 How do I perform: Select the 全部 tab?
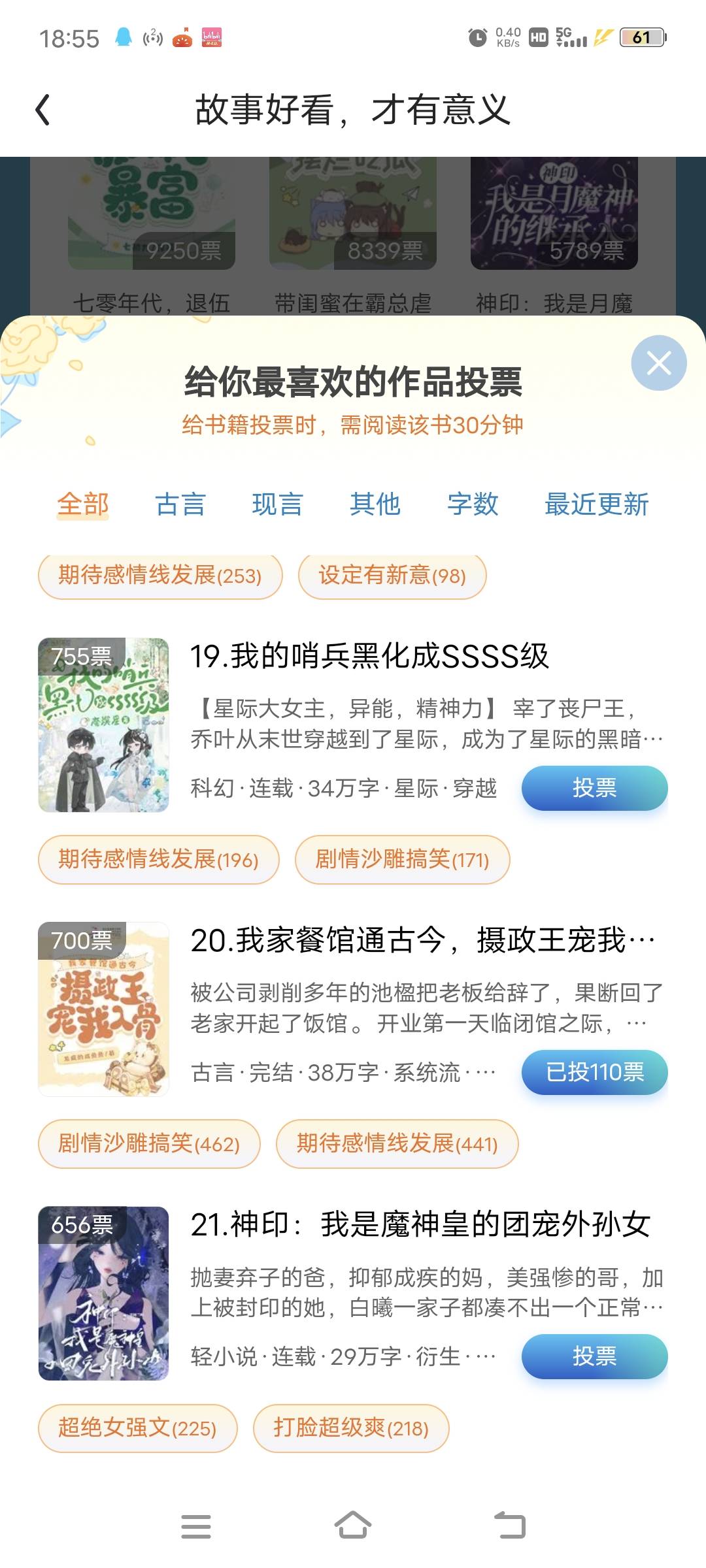(83, 504)
